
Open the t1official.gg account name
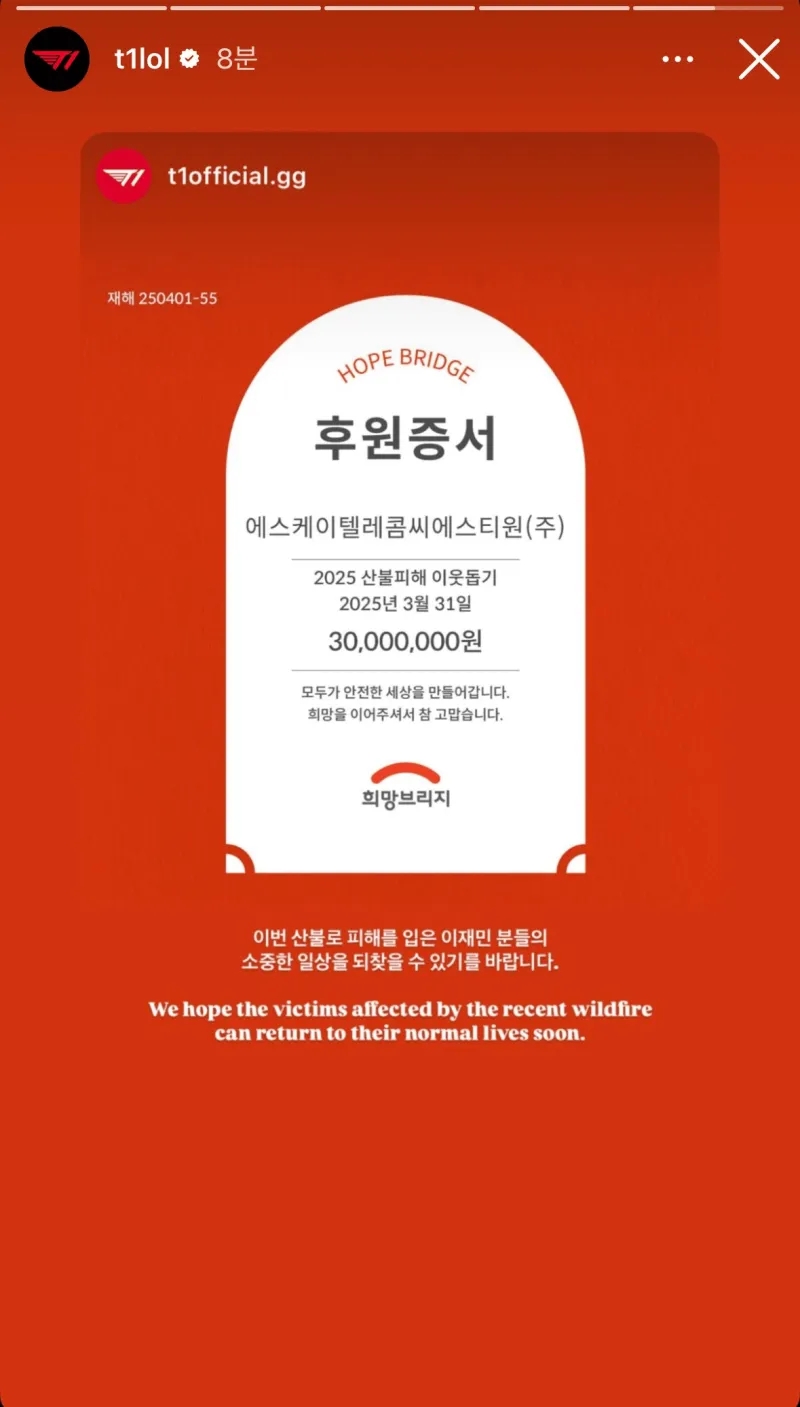point(237,177)
